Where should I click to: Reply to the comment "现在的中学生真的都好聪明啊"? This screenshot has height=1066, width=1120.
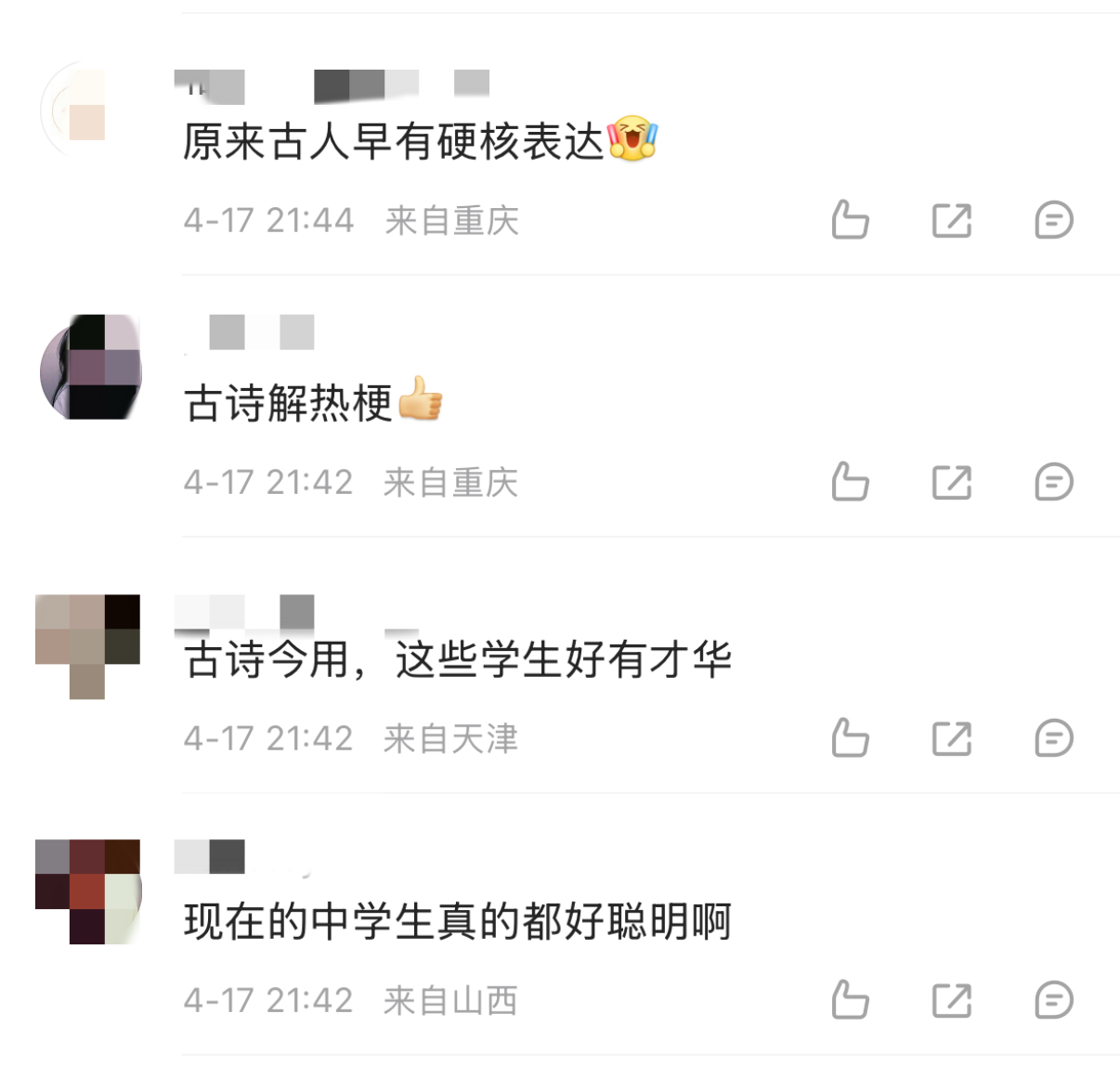point(1054,1000)
